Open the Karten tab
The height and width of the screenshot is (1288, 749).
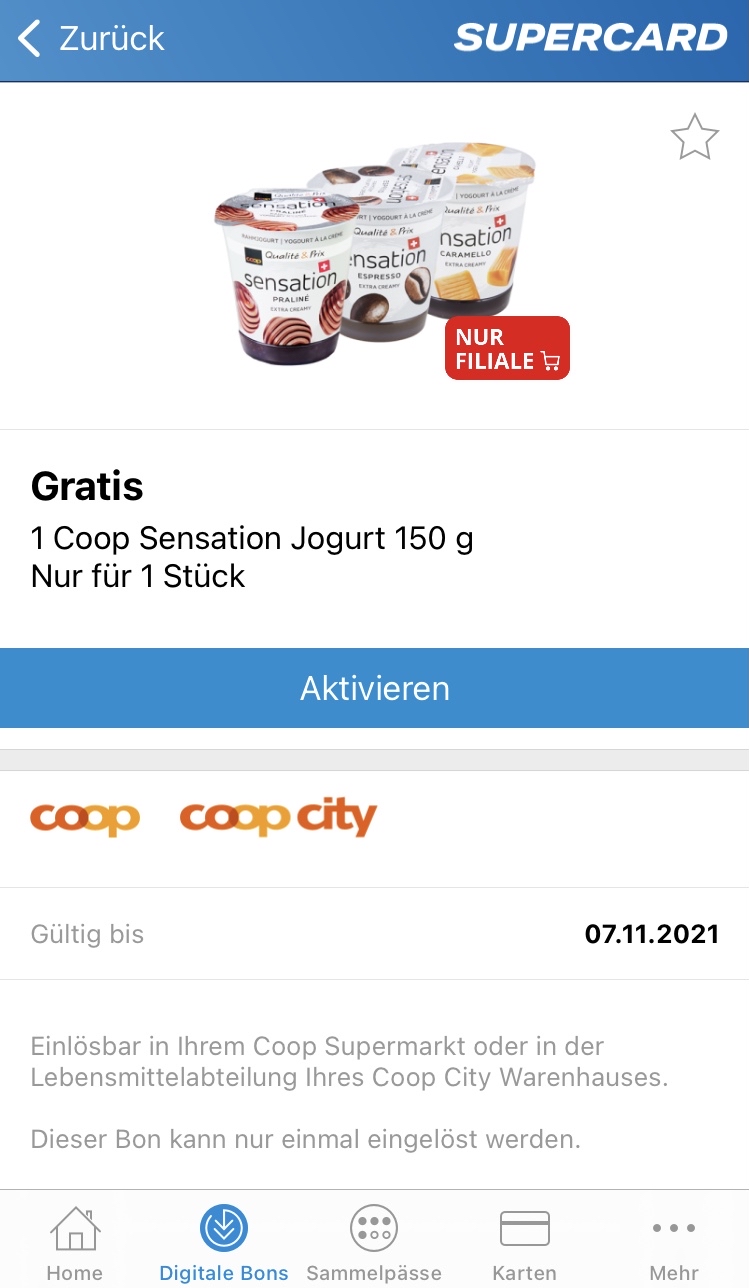[524, 1242]
